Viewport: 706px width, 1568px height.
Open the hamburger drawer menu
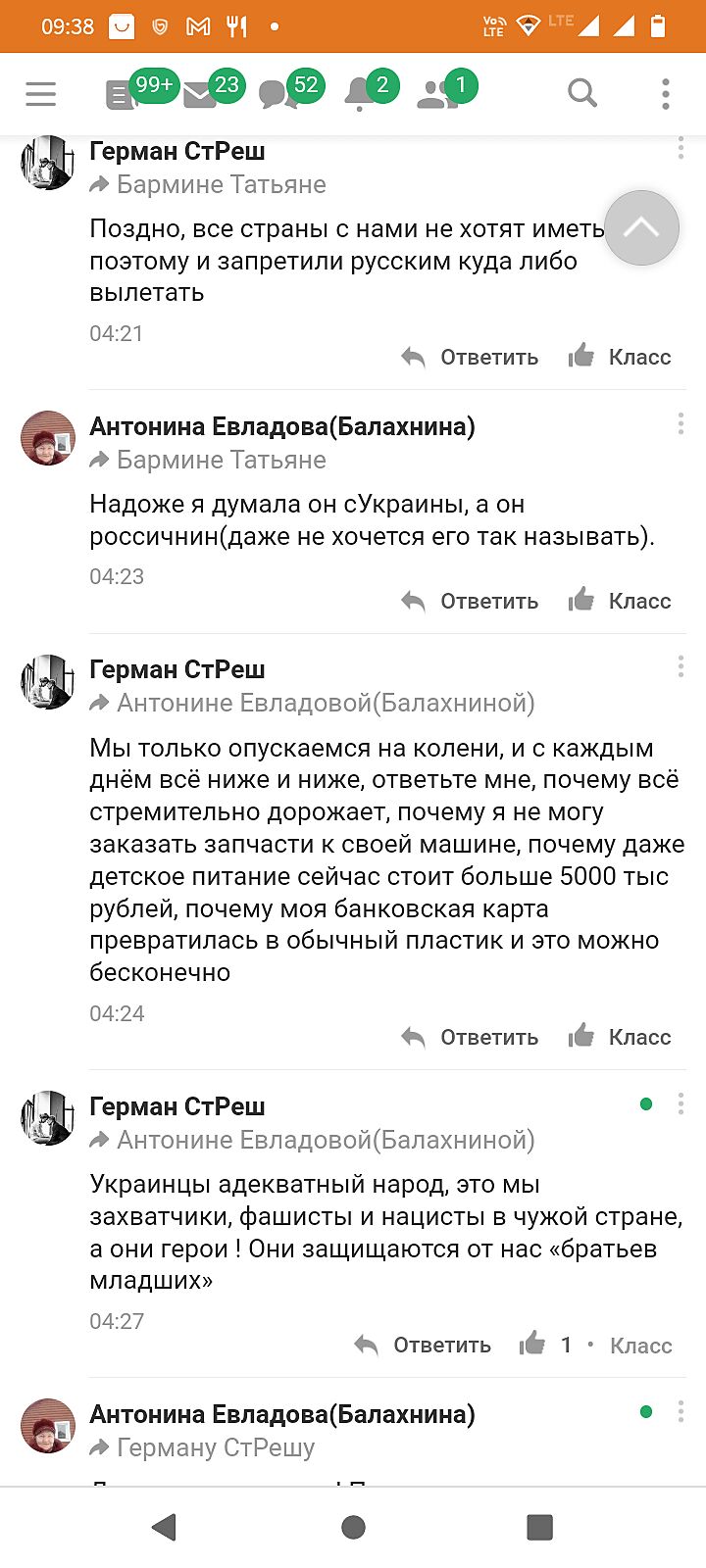[x=40, y=94]
